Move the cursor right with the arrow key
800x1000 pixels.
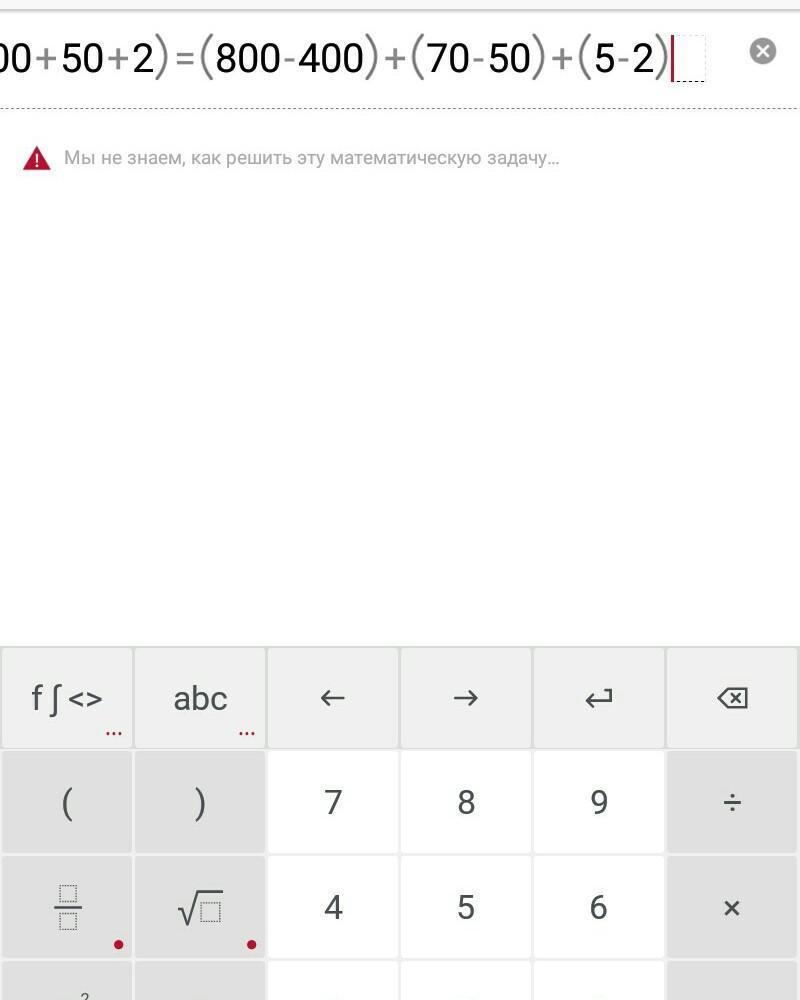tap(466, 698)
